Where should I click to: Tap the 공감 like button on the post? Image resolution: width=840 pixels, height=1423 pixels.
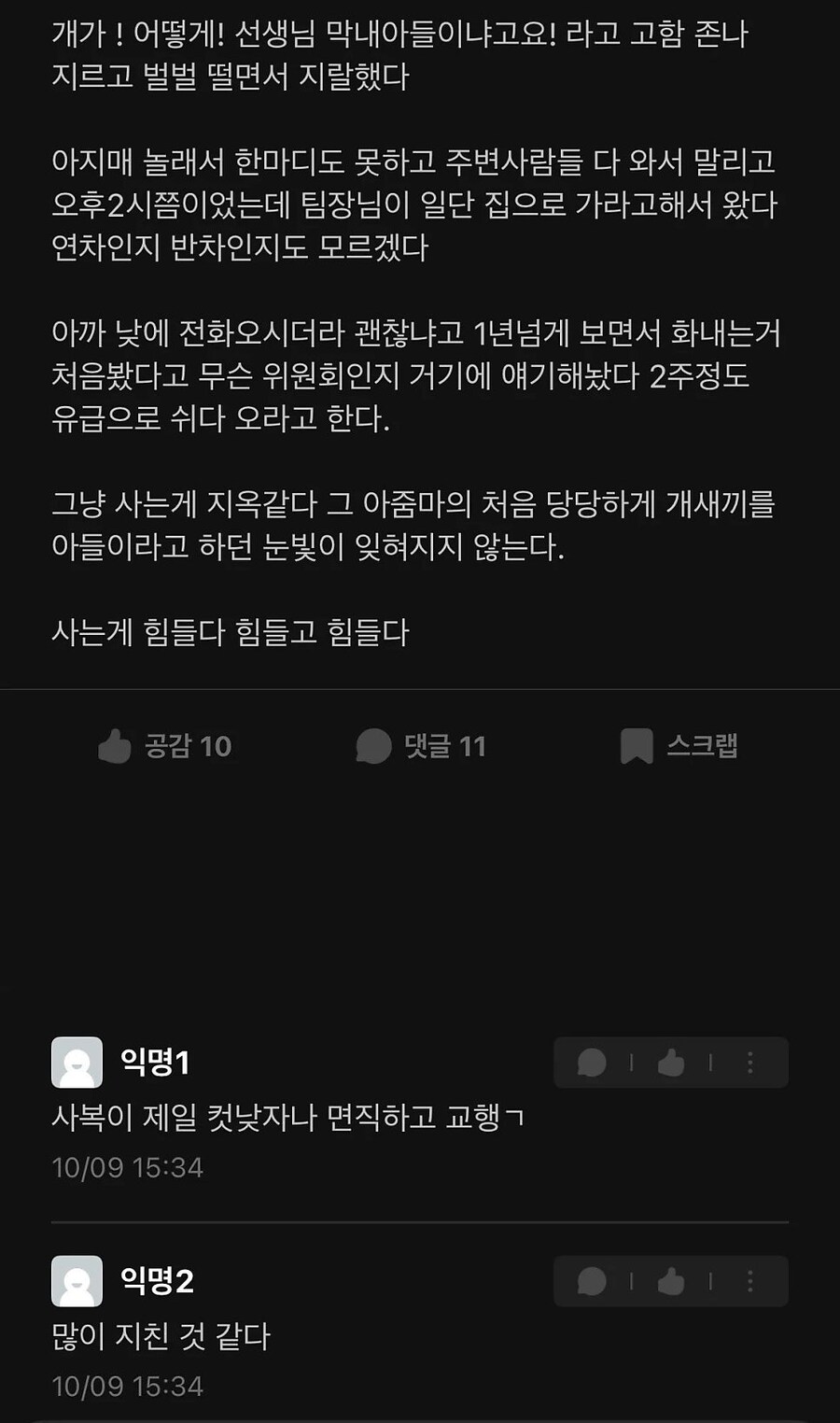pyautogui.click(x=165, y=746)
